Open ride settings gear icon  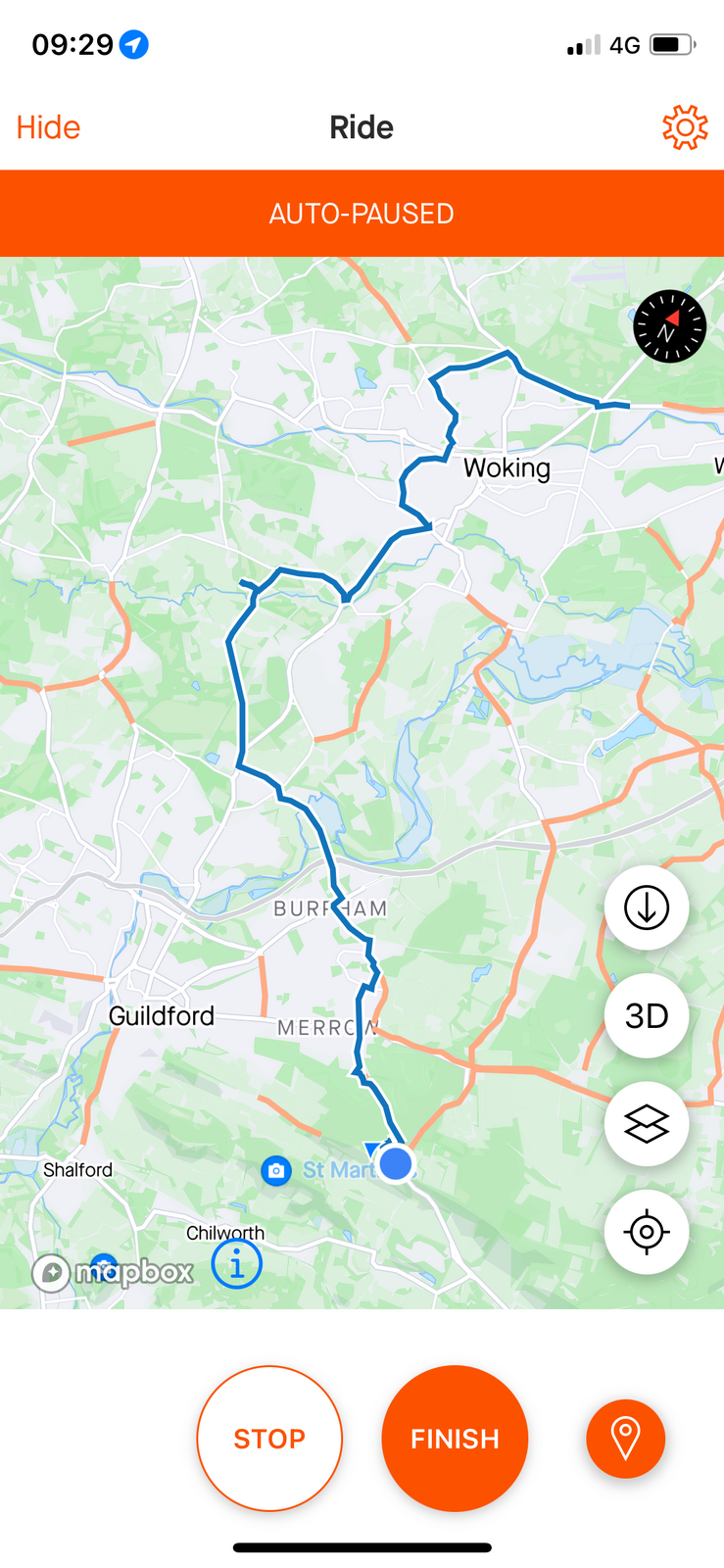pos(685,127)
